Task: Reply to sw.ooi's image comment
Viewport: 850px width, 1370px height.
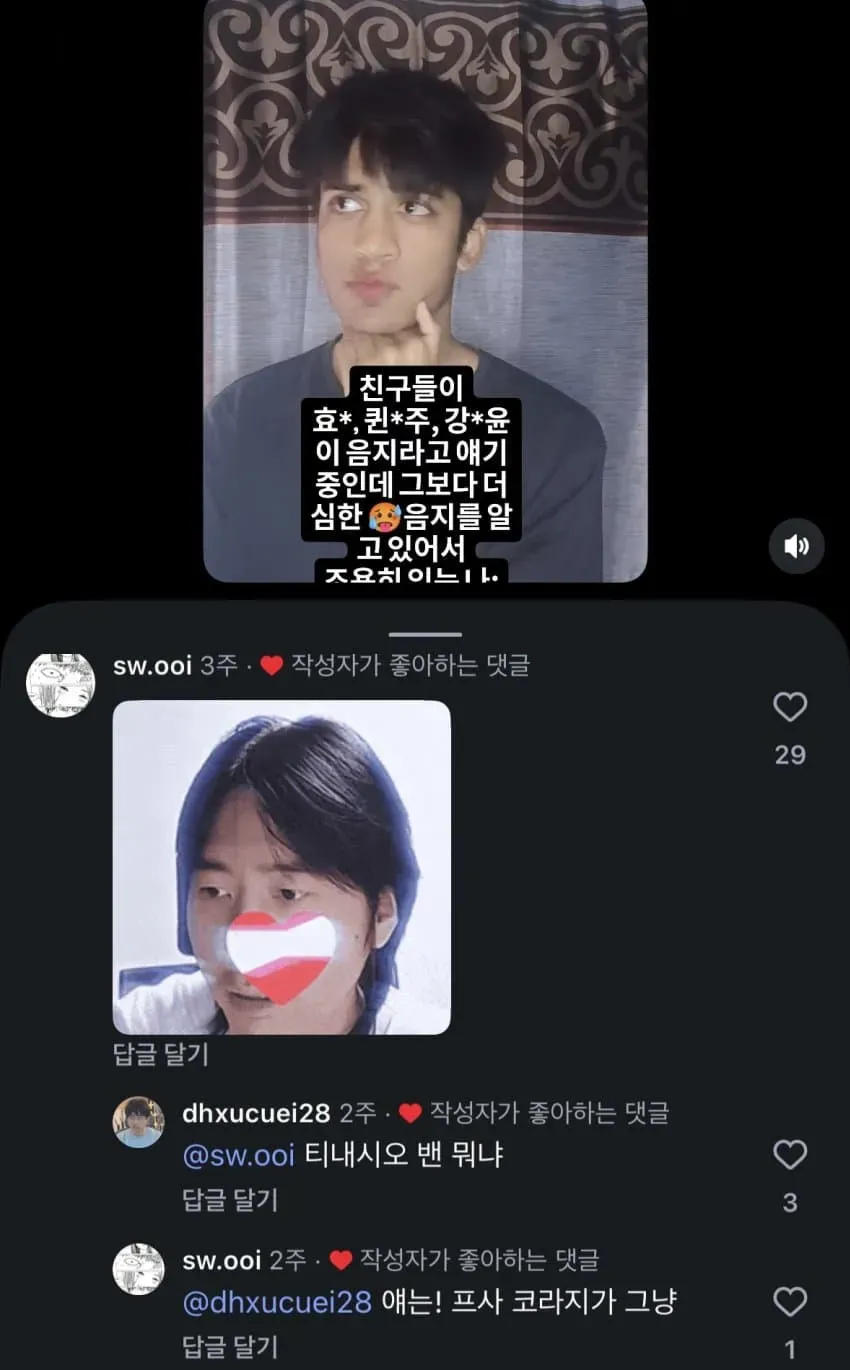Action: point(160,1055)
